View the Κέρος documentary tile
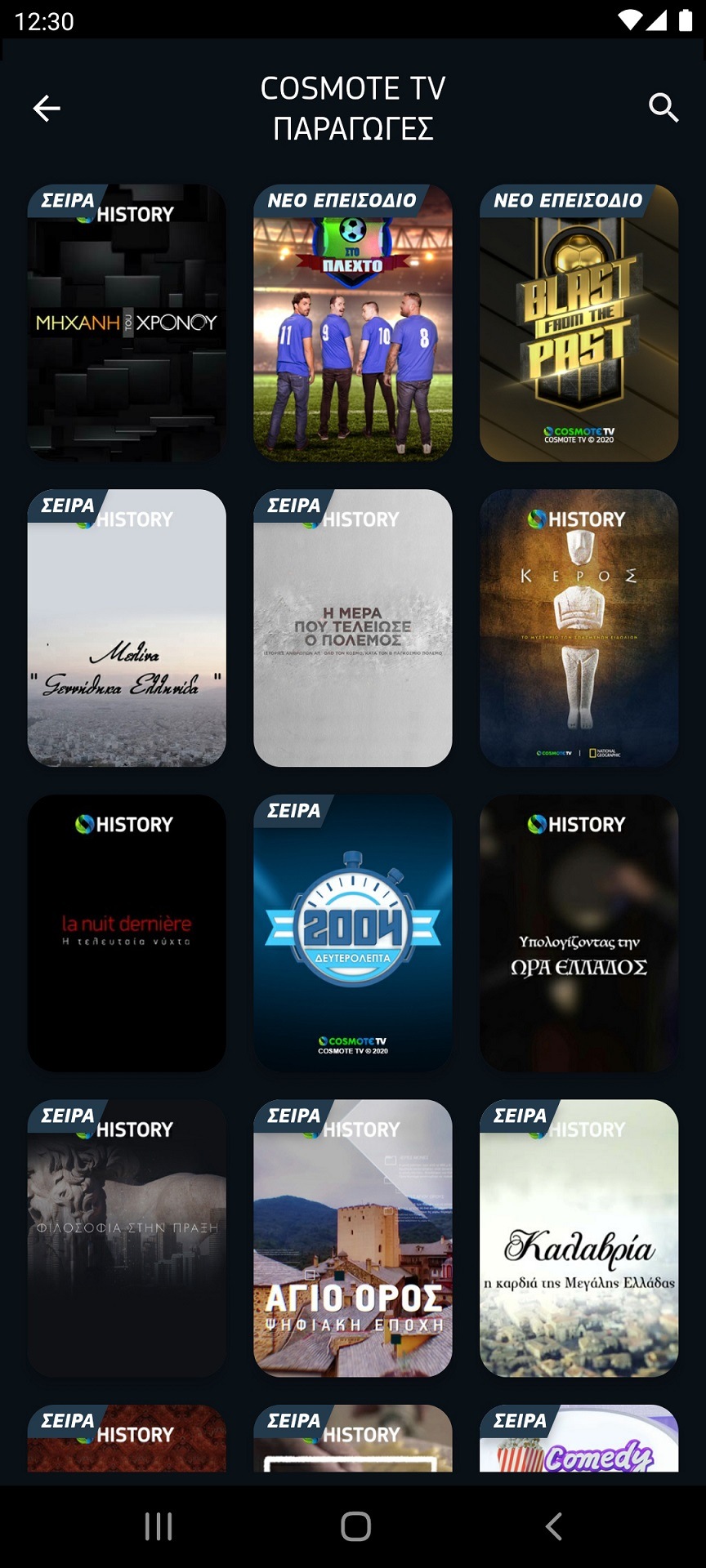The height and width of the screenshot is (1568, 706). point(579,628)
